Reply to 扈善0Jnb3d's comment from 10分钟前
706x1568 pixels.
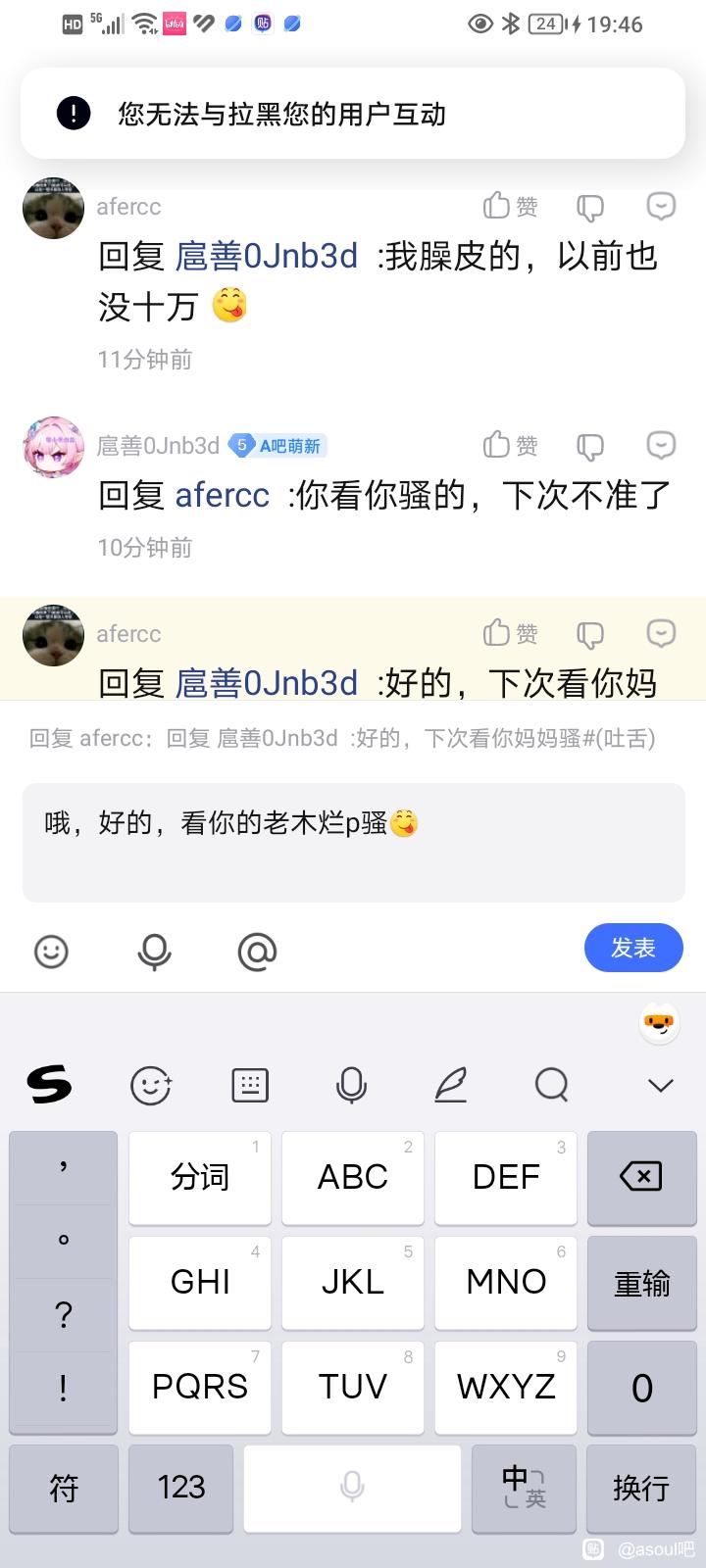(x=662, y=445)
